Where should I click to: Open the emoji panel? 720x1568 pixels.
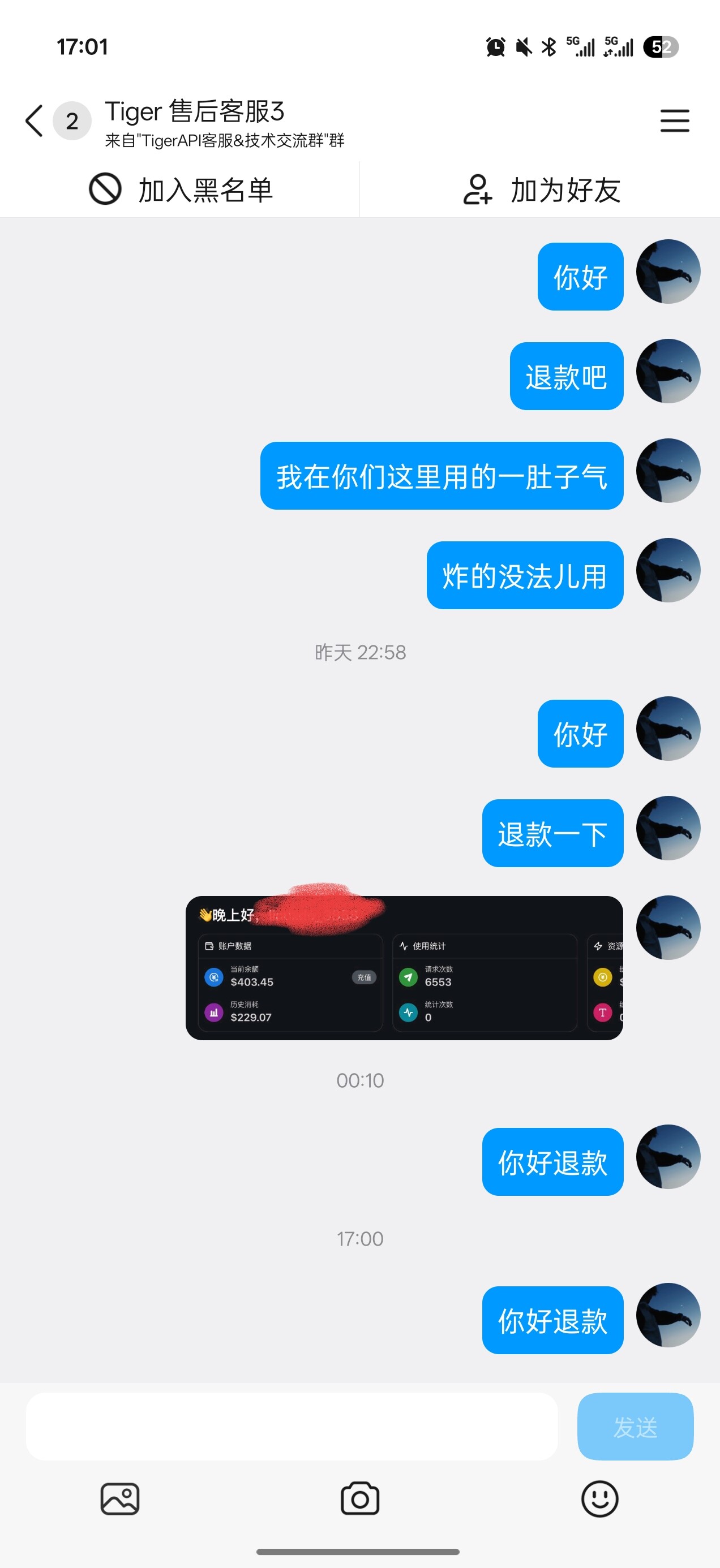pos(599,1498)
